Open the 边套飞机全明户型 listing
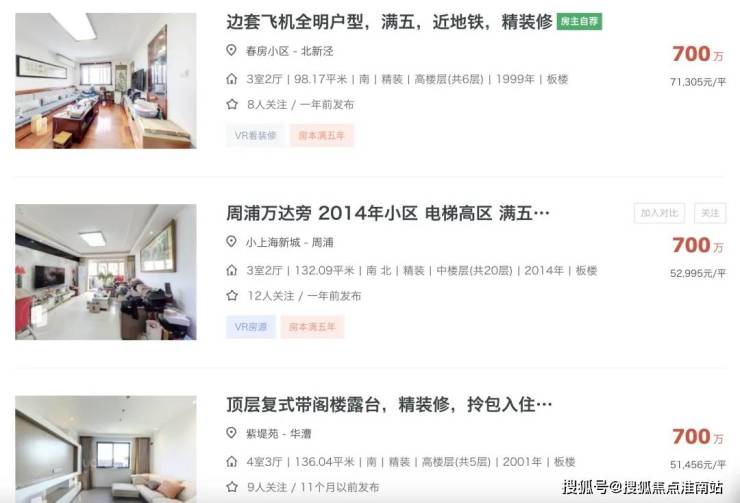Viewport: 740px width, 503px height. click(390, 22)
